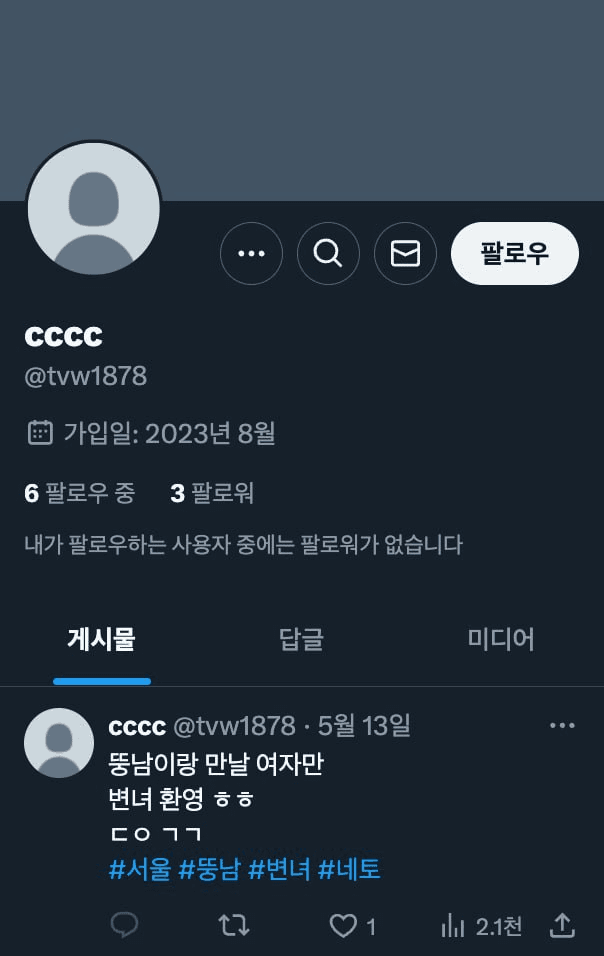The width and height of the screenshot is (604, 956).
Task: Repost the May 13 post
Action: [234, 926]
